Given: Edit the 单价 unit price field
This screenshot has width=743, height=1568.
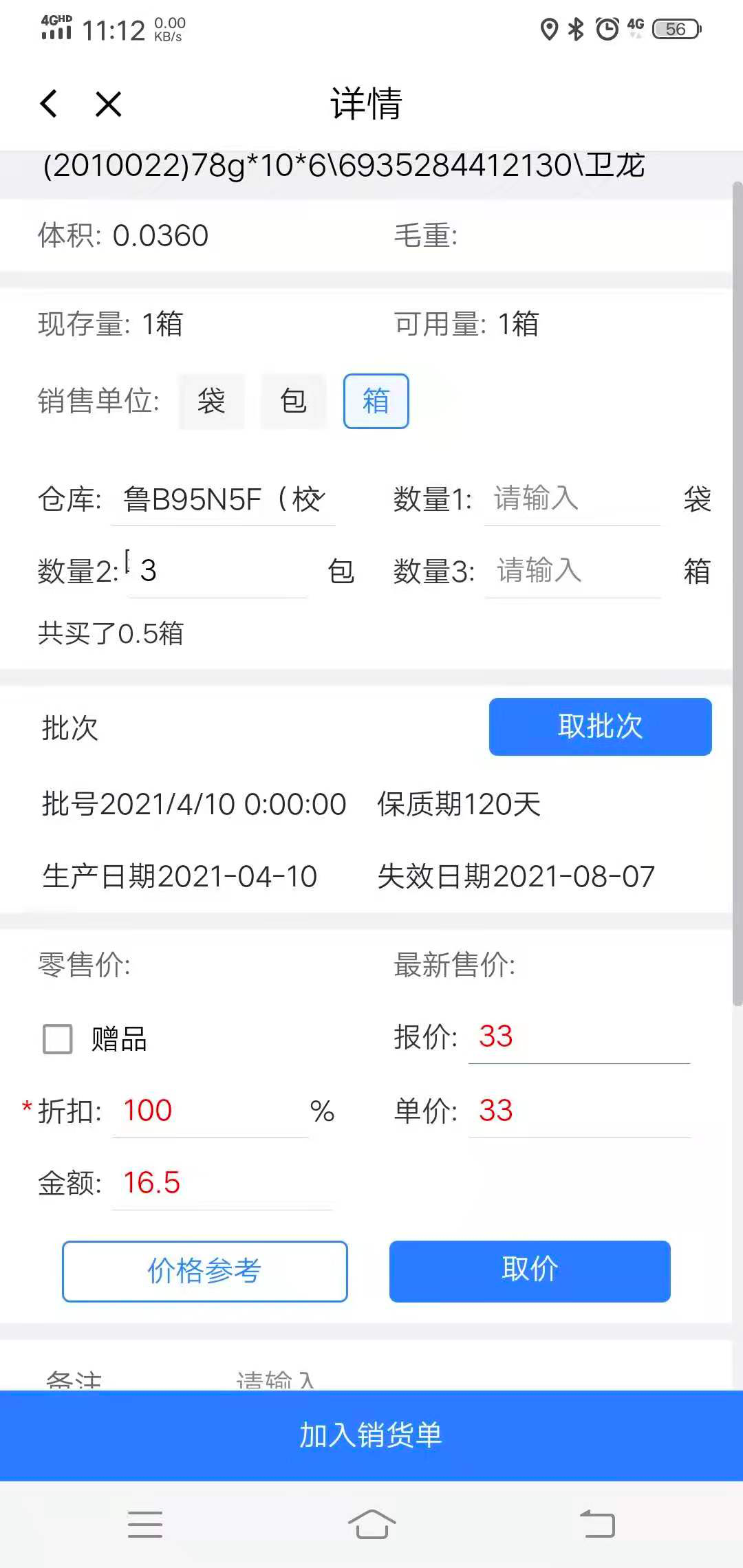Looking at the screenshot, I should (579, 1111).
